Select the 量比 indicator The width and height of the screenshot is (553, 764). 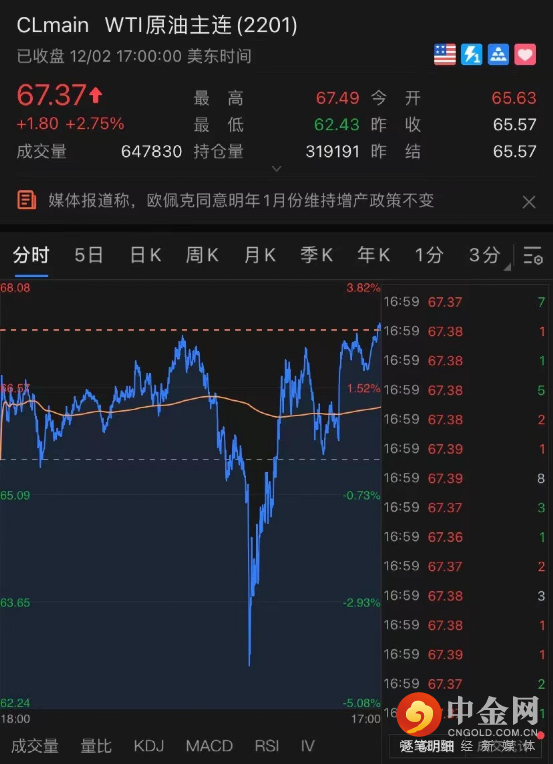coord(96,745)
